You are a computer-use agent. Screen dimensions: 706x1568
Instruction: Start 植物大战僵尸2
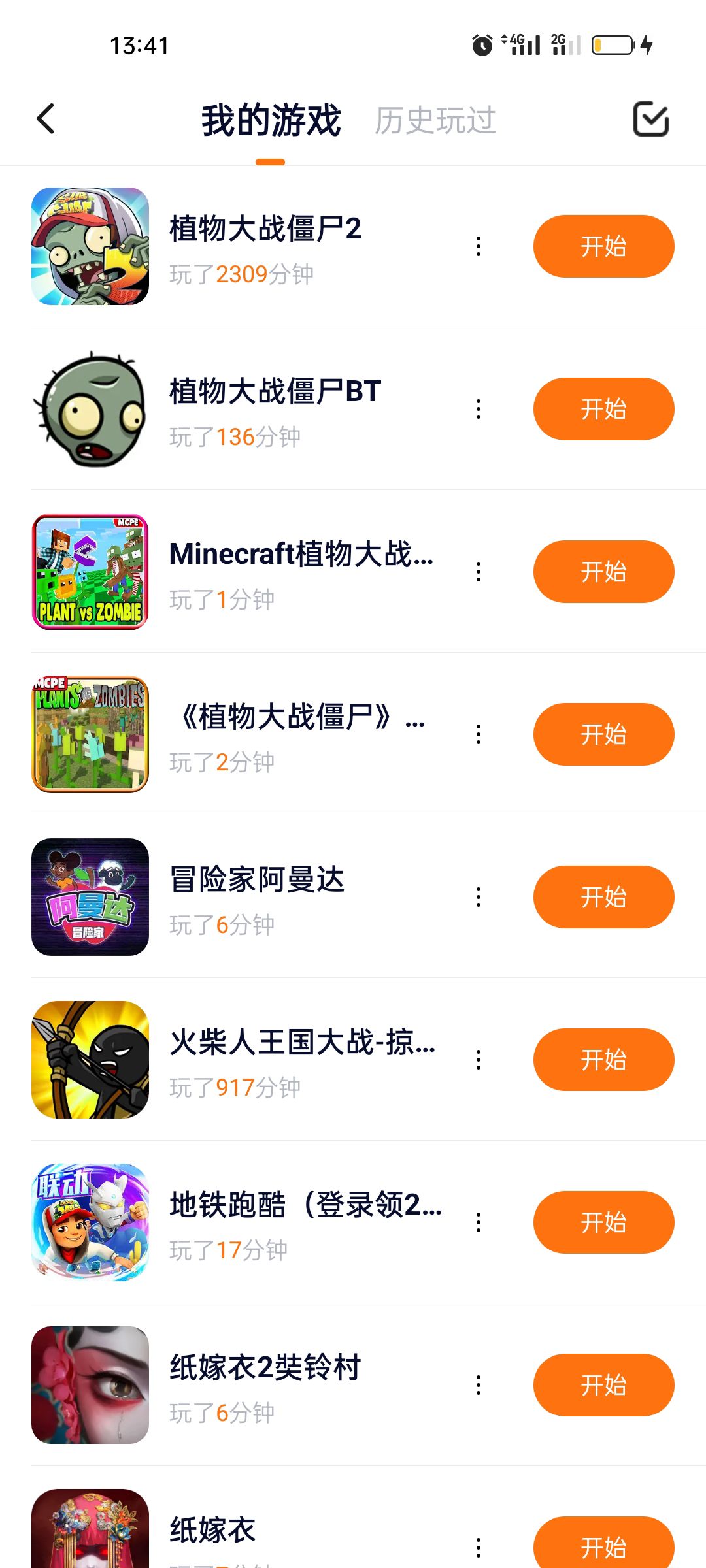coord(603,246)
